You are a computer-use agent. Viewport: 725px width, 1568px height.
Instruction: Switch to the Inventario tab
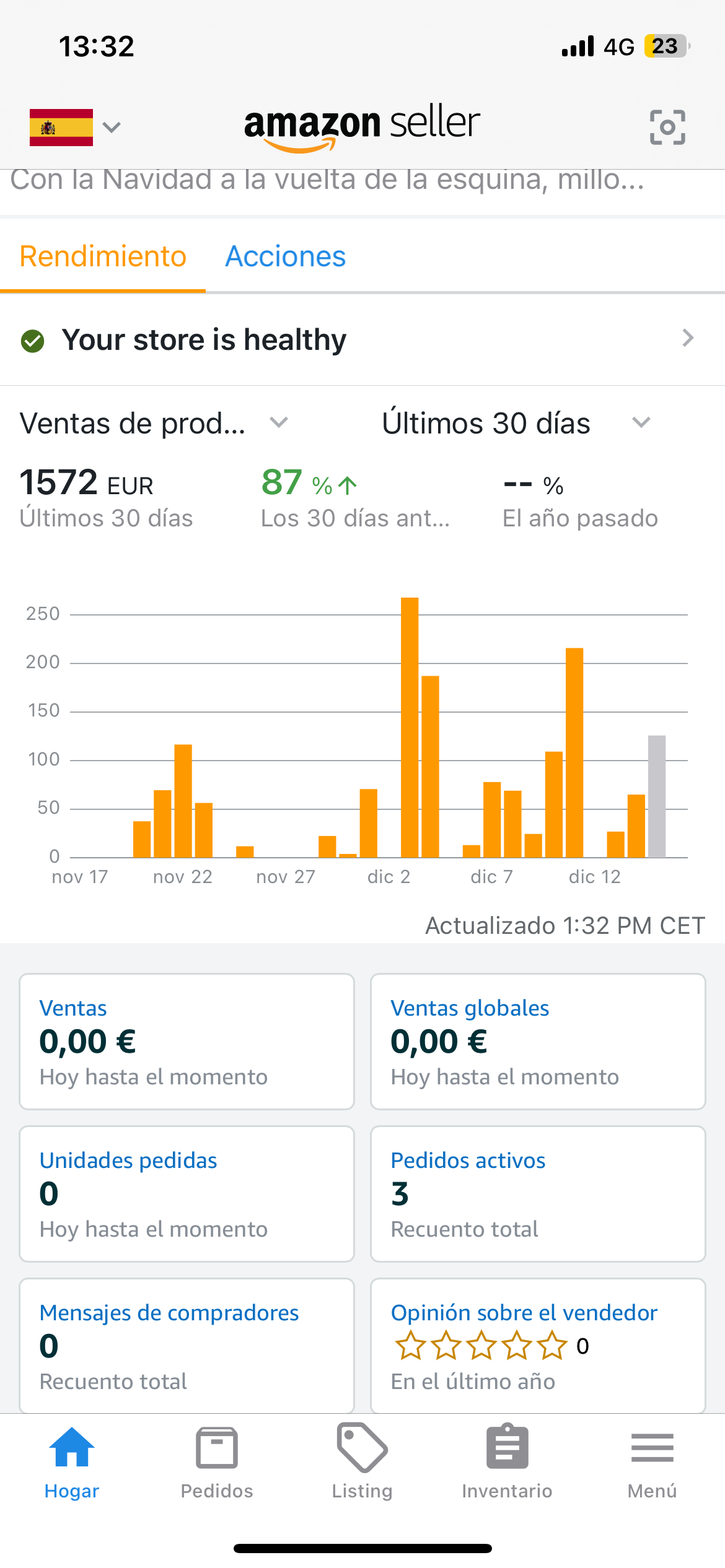click(x=507, y=1463)
